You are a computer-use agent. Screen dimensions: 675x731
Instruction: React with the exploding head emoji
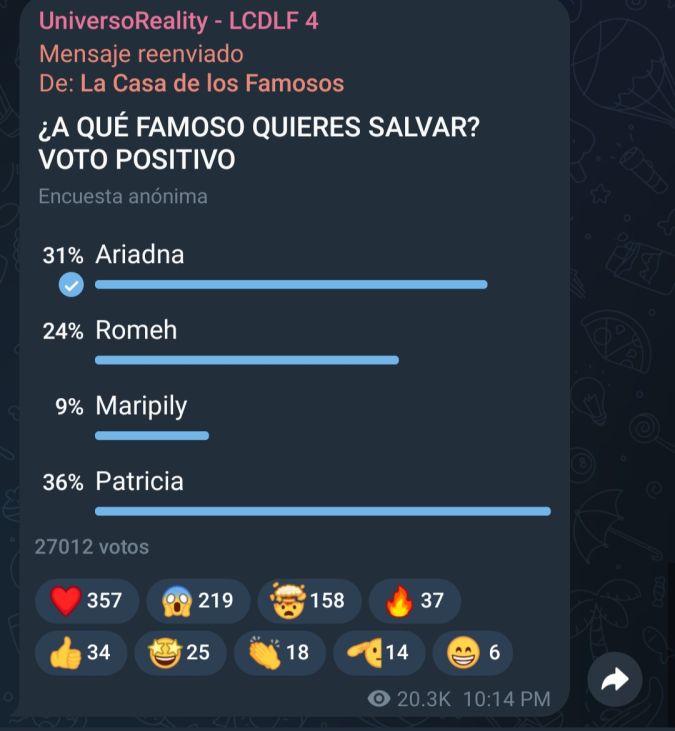pyautogui.click(x=307, y=600)
